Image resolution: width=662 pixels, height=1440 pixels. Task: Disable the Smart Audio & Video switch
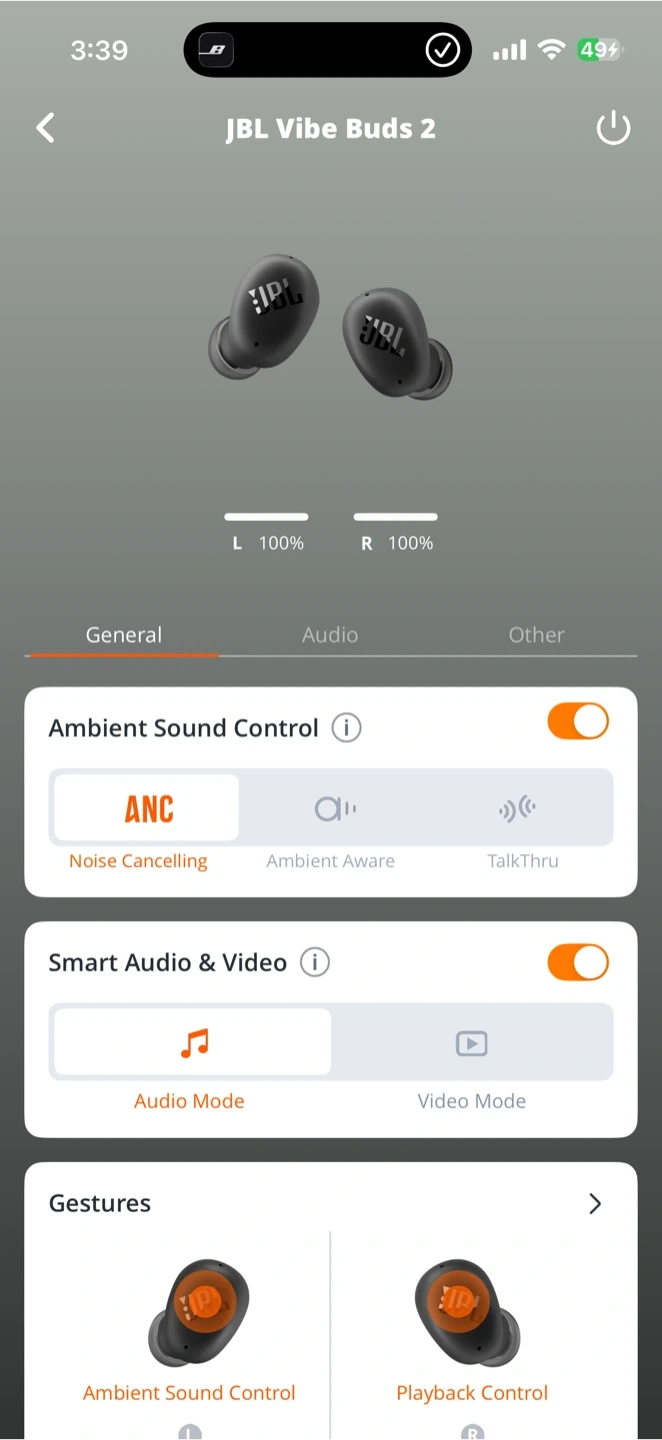(x=578, y=962)
